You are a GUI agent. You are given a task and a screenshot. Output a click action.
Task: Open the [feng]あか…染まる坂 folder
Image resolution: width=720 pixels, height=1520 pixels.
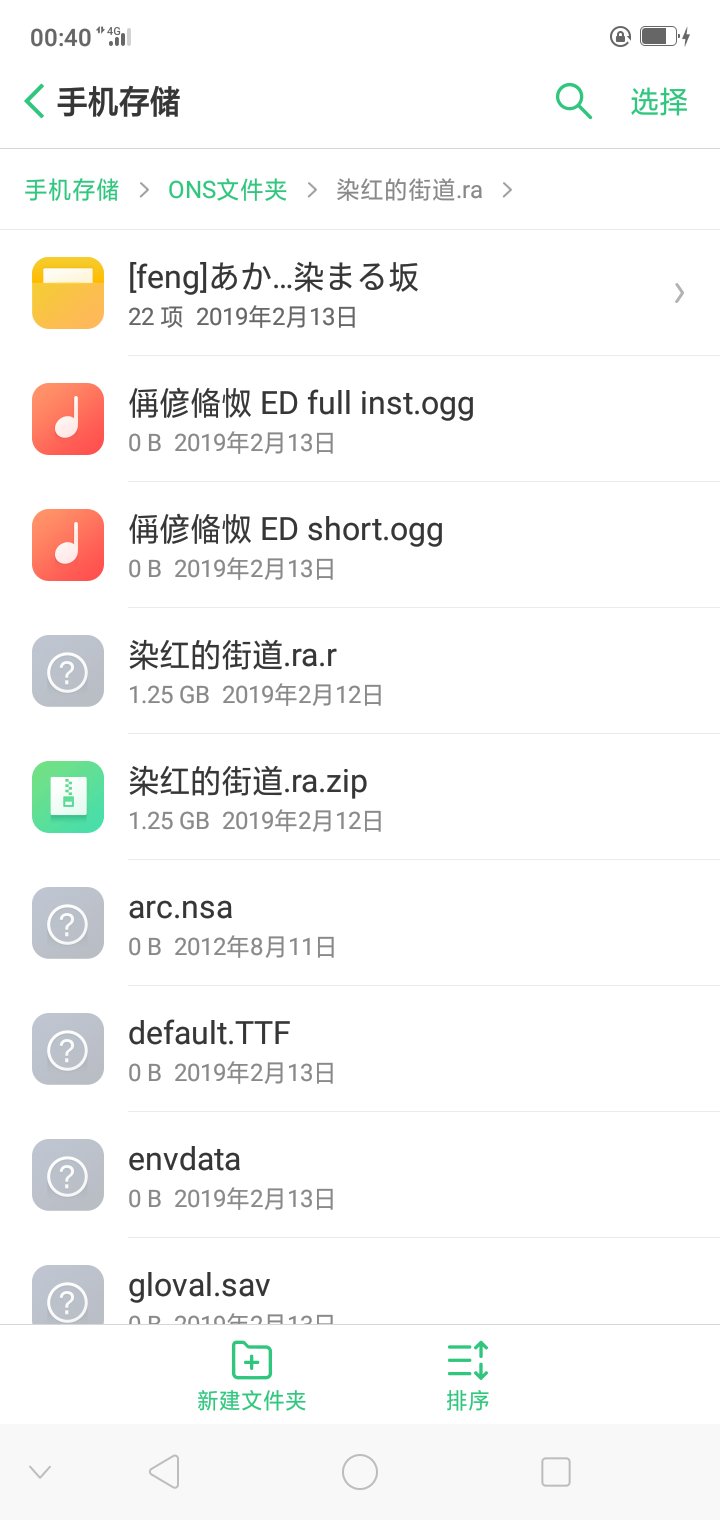tap(360, 293)
